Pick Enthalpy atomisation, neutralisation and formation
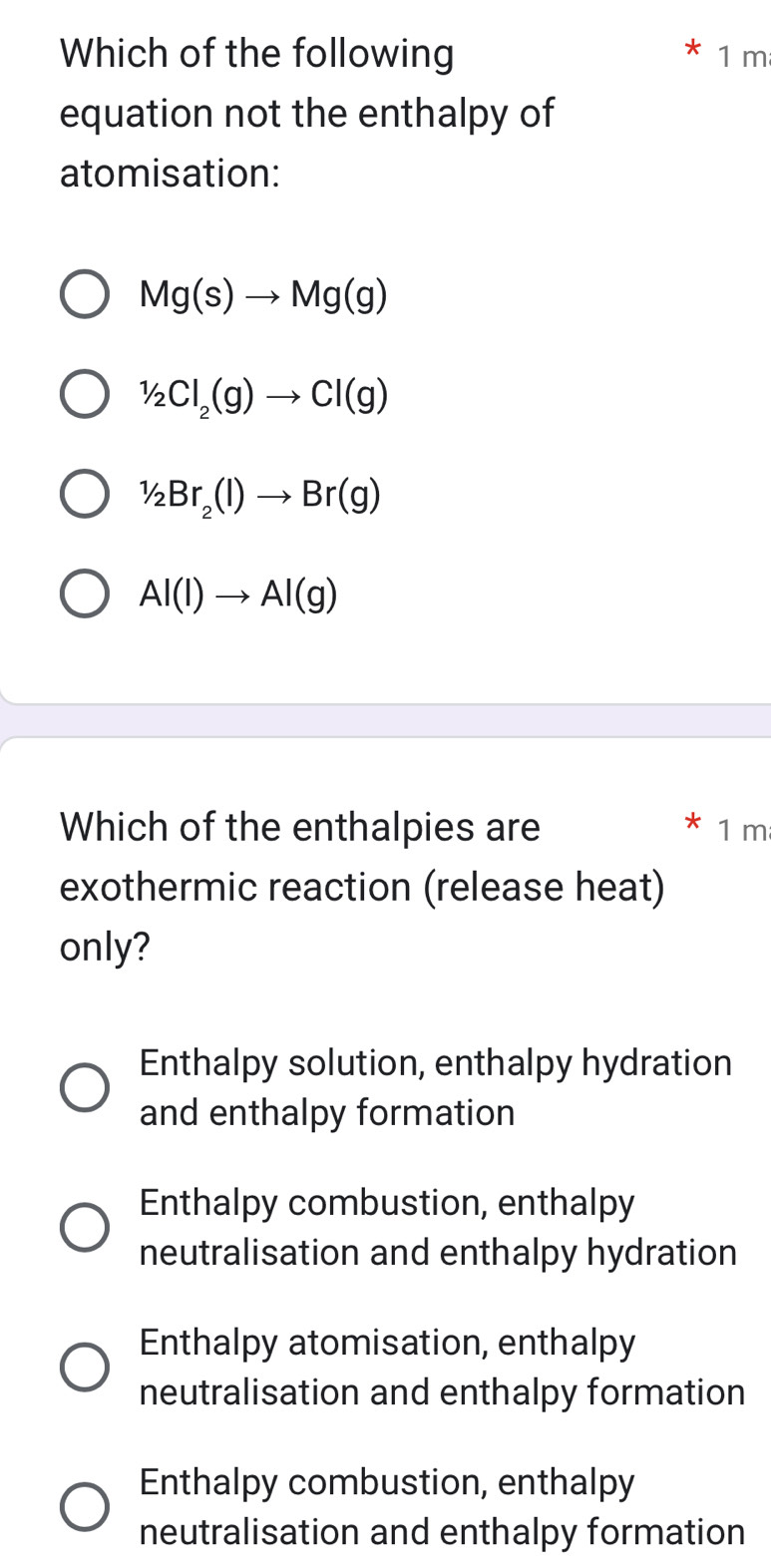This screenshot has width=771, height=1568. coord(85,1367)
